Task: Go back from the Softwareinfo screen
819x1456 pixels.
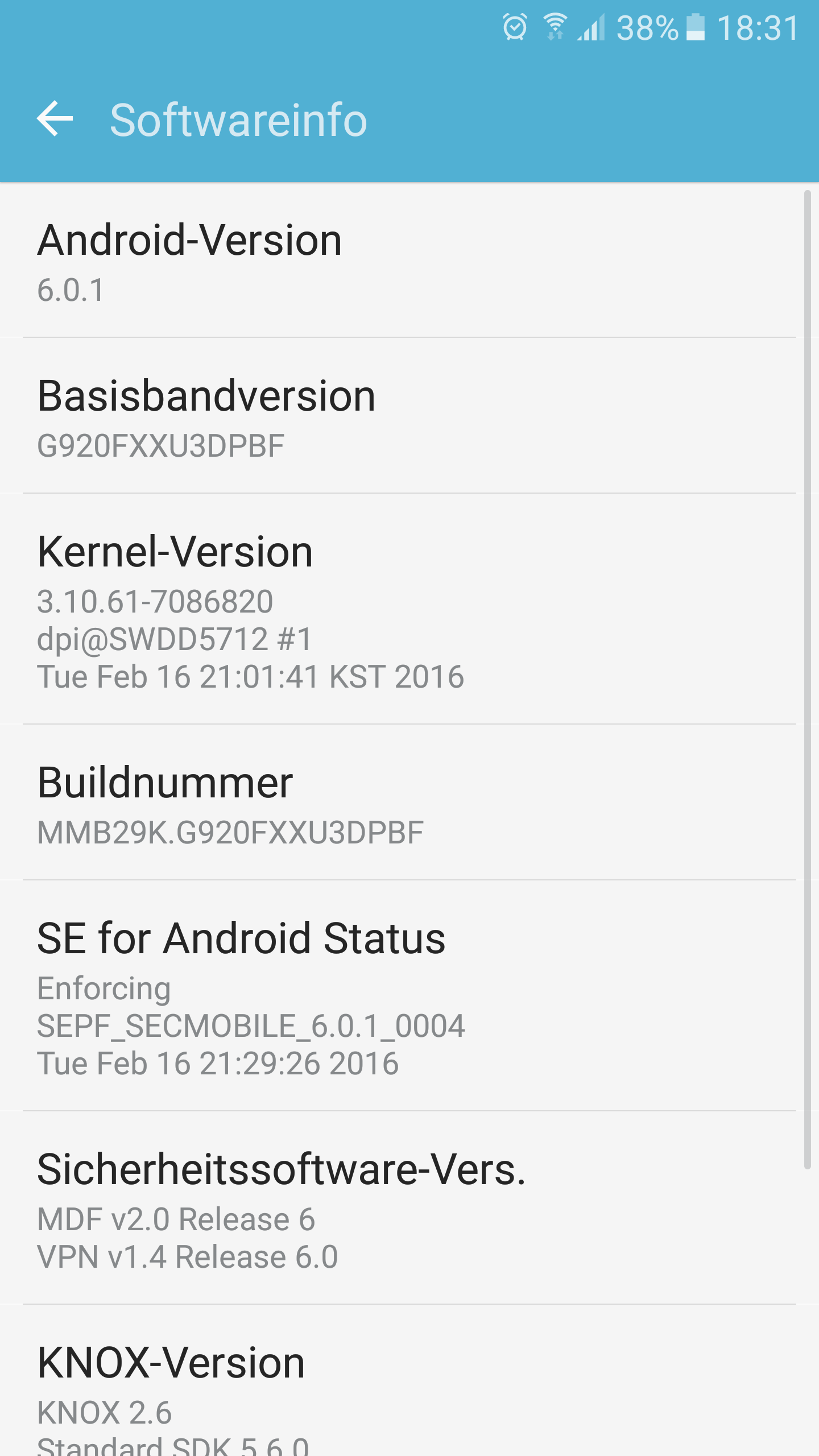Action: point(55,119)
